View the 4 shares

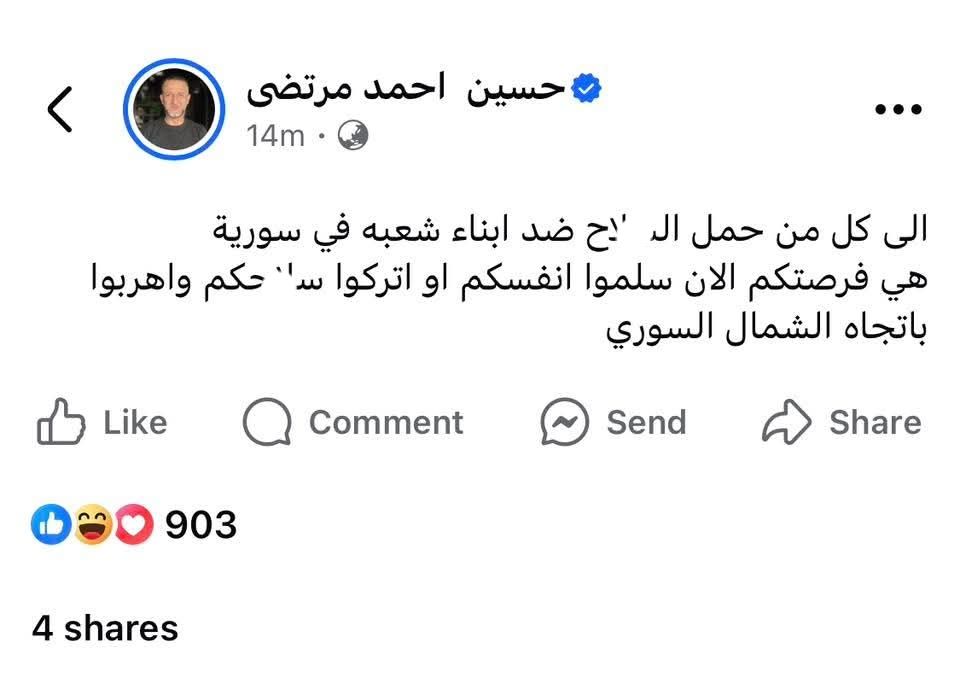(x=105, y=628)
